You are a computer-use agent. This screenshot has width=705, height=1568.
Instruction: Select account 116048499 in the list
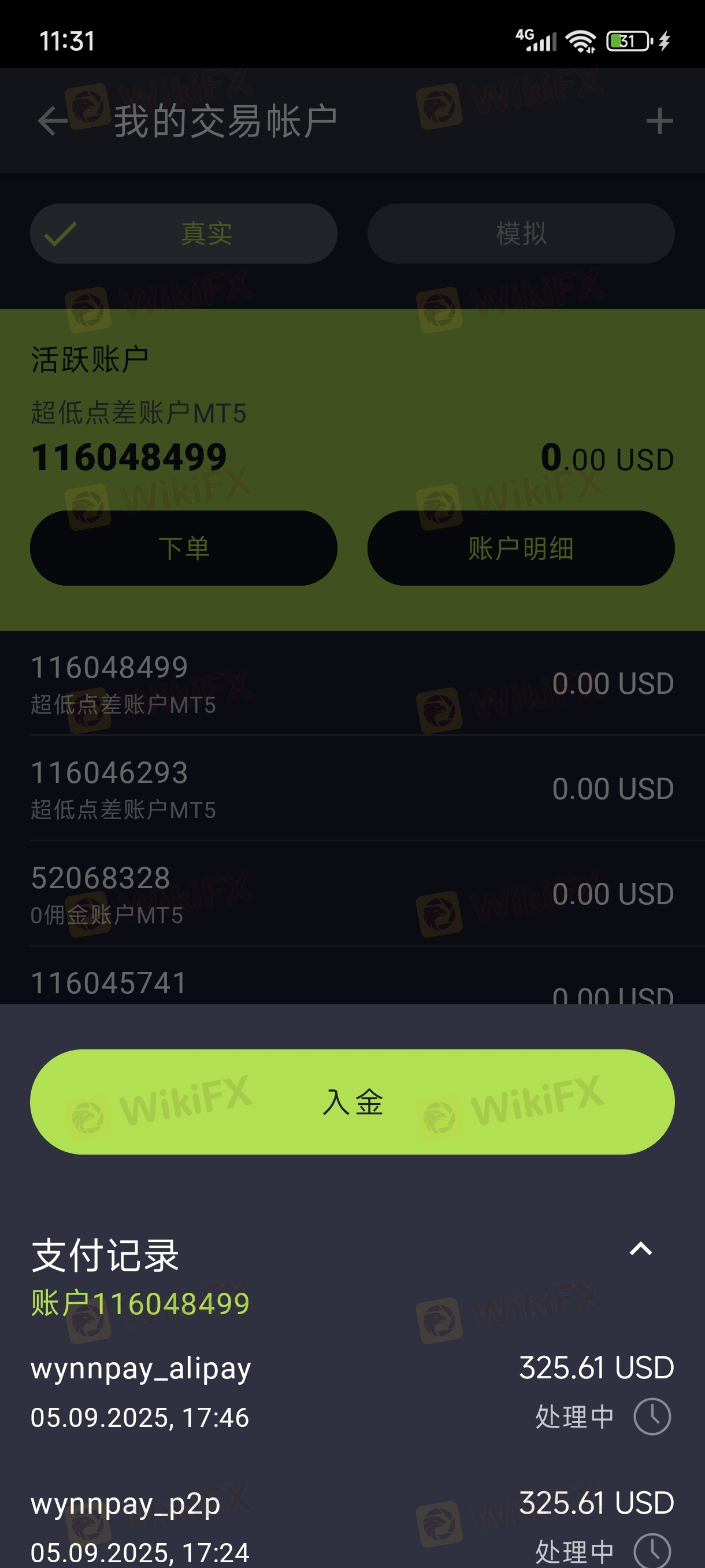point(352,683)
